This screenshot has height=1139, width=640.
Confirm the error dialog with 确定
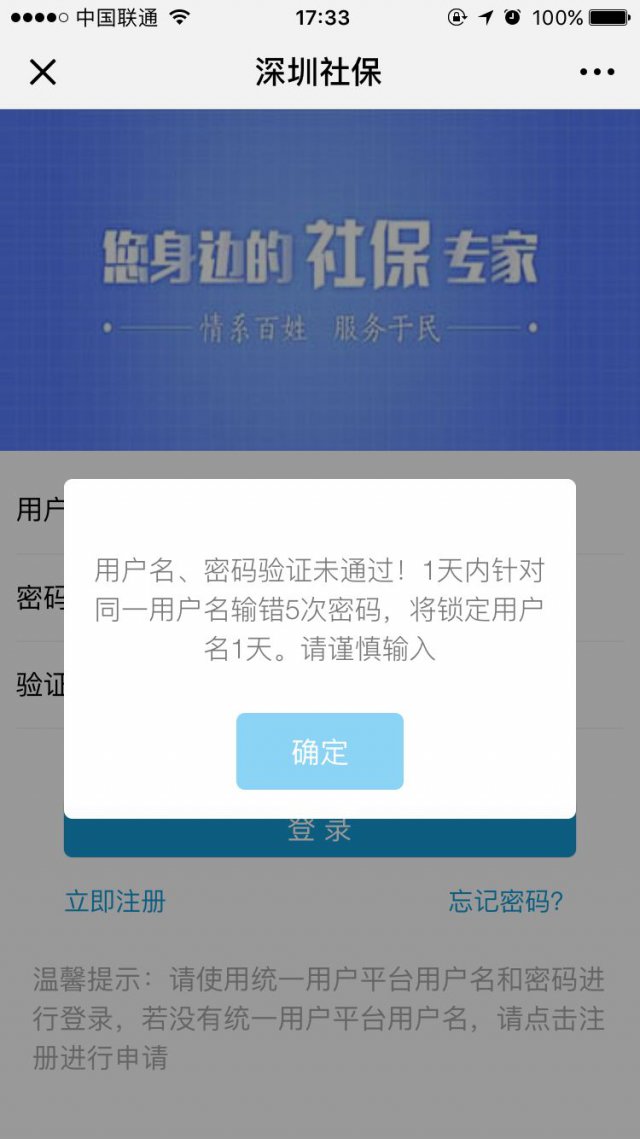[319, 751]
